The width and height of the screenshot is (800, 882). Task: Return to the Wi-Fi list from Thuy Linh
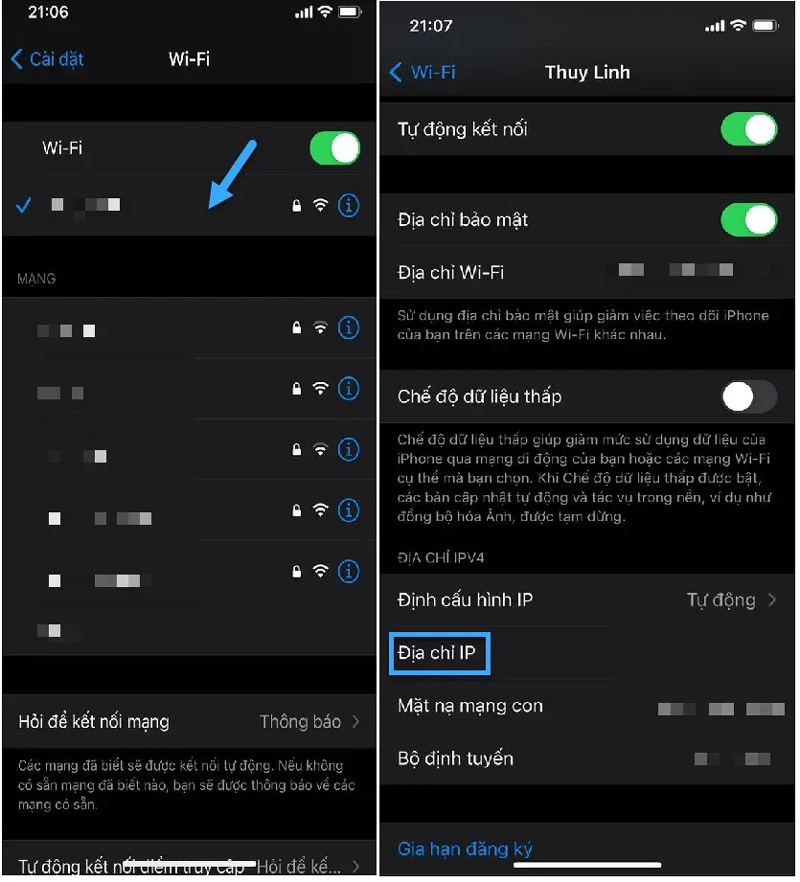tap(422, 72)
